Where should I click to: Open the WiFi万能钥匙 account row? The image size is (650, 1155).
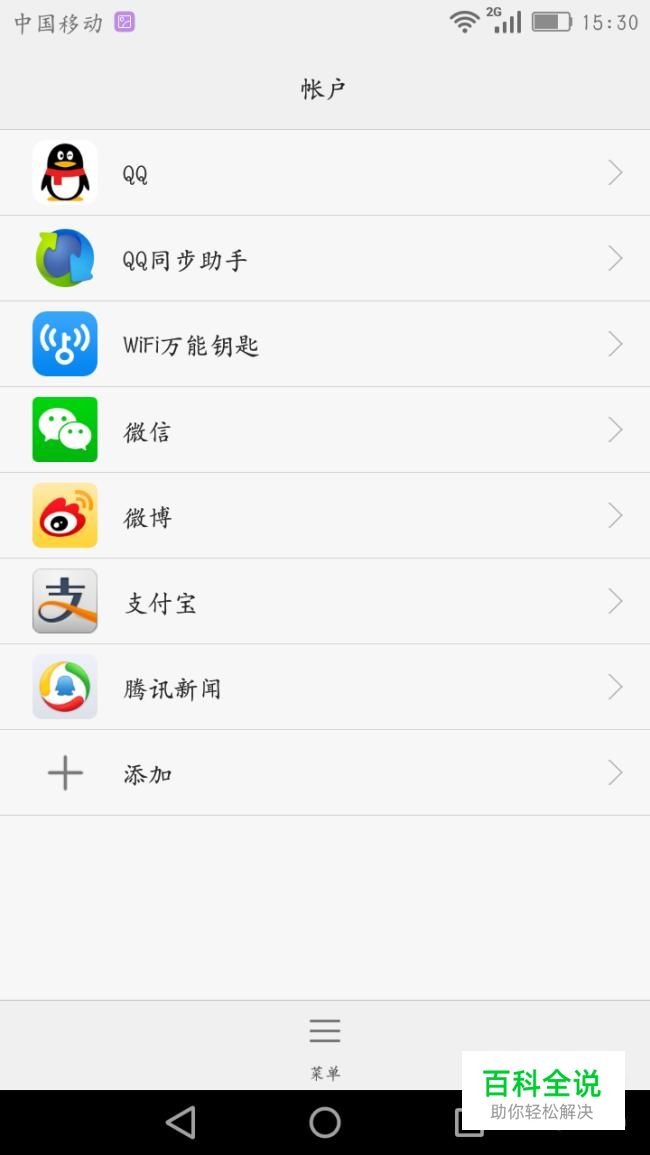tap(325, 344)
